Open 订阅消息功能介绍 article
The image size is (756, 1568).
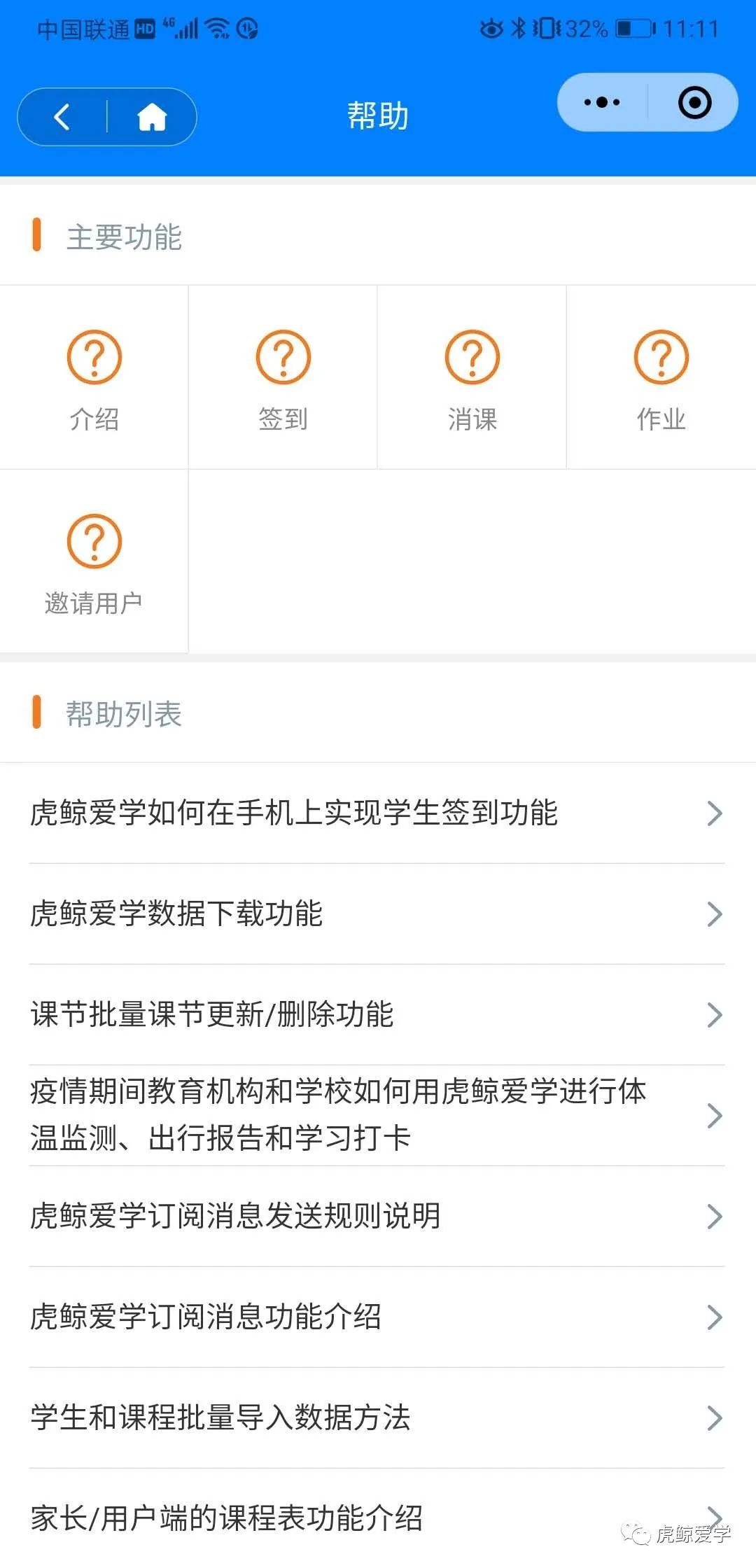pos(377,1317)
